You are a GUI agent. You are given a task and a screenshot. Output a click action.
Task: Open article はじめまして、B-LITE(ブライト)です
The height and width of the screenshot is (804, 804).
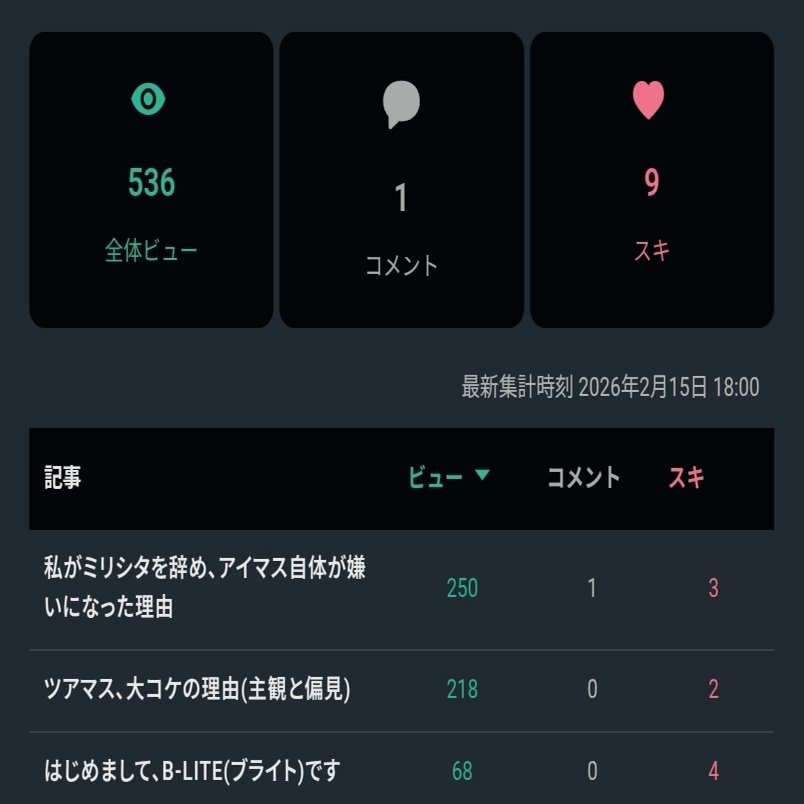pos(192,771)
